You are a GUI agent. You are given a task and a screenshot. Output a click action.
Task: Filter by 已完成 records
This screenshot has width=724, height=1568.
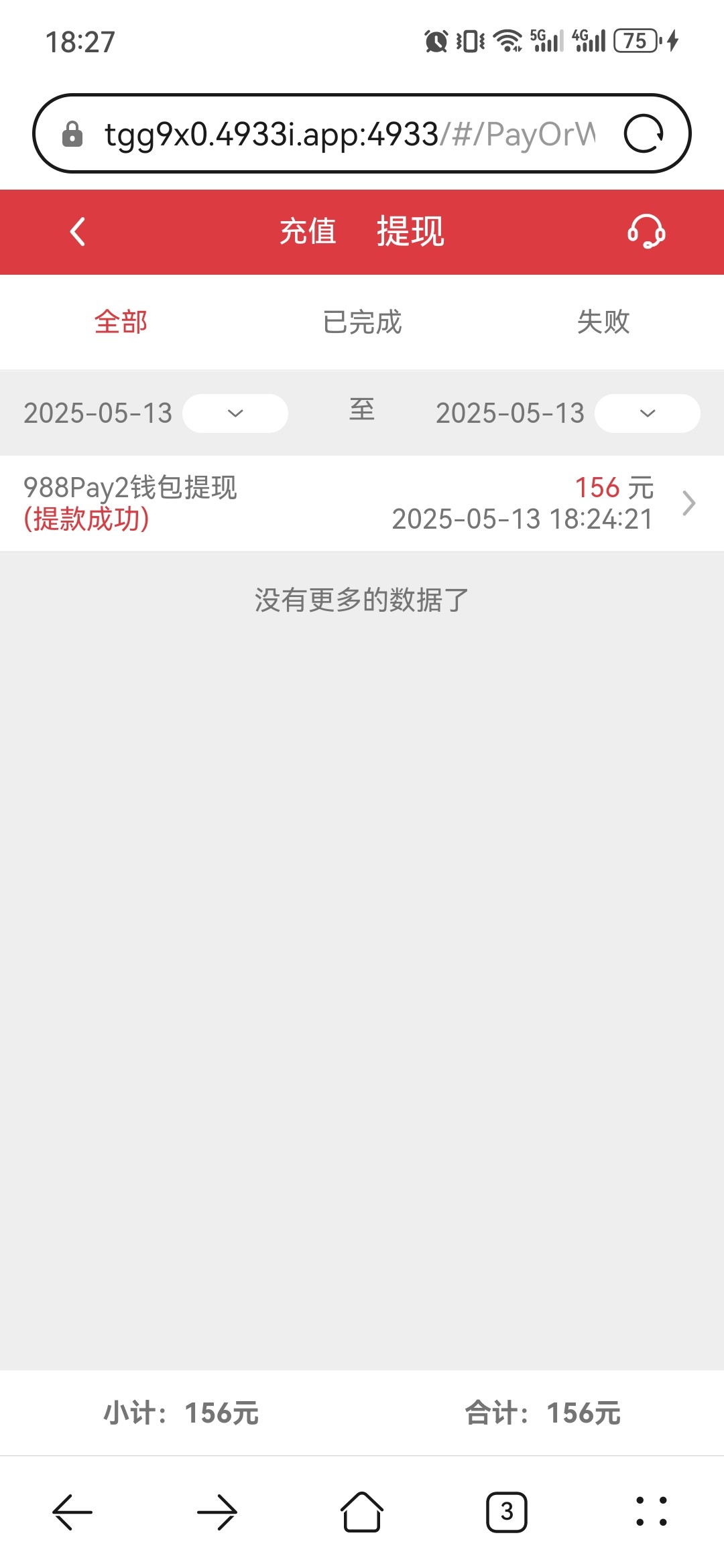click(x=362, y=322)
